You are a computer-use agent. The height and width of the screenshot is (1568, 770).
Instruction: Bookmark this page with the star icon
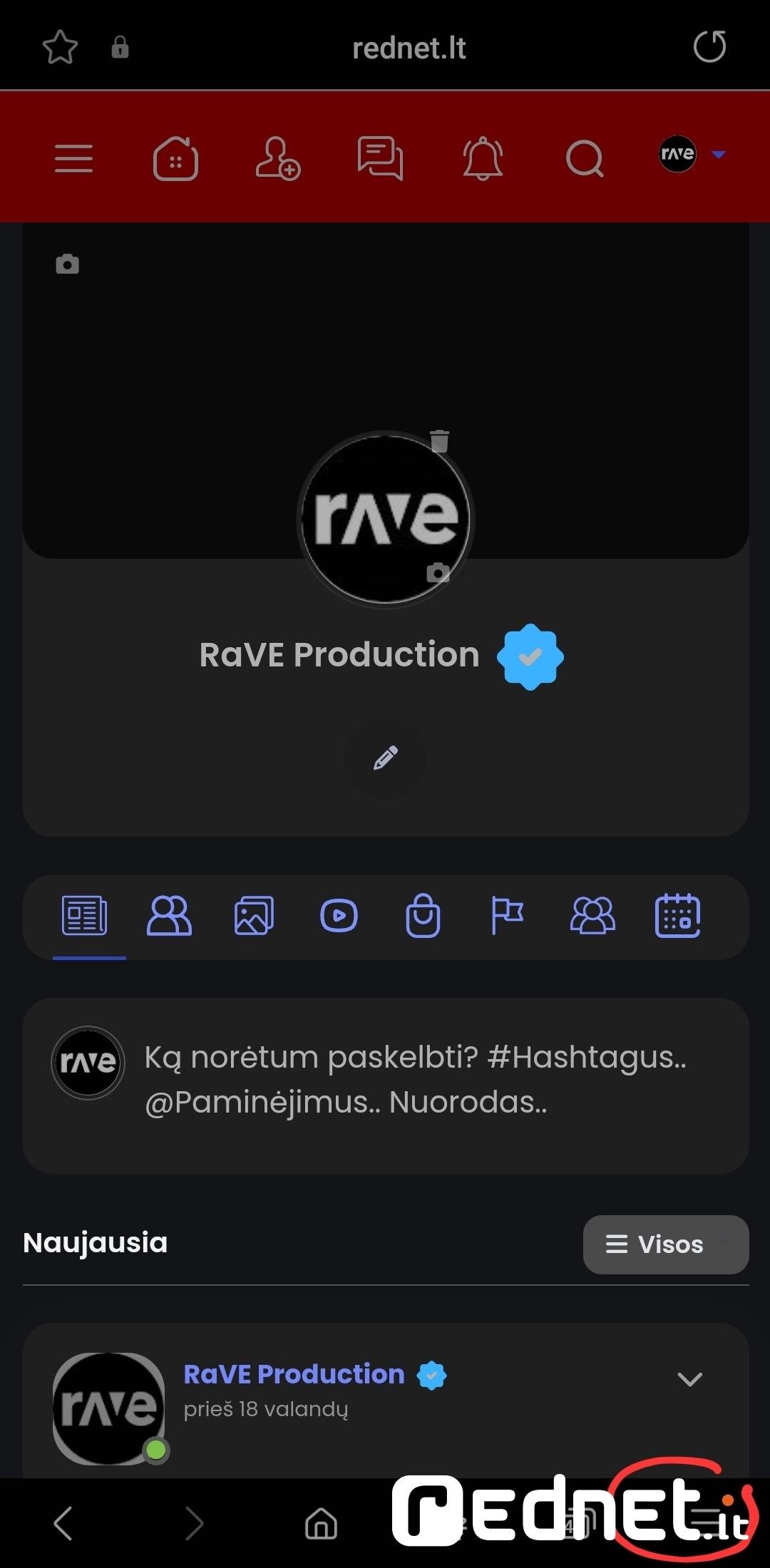click(x=60, y=48)
